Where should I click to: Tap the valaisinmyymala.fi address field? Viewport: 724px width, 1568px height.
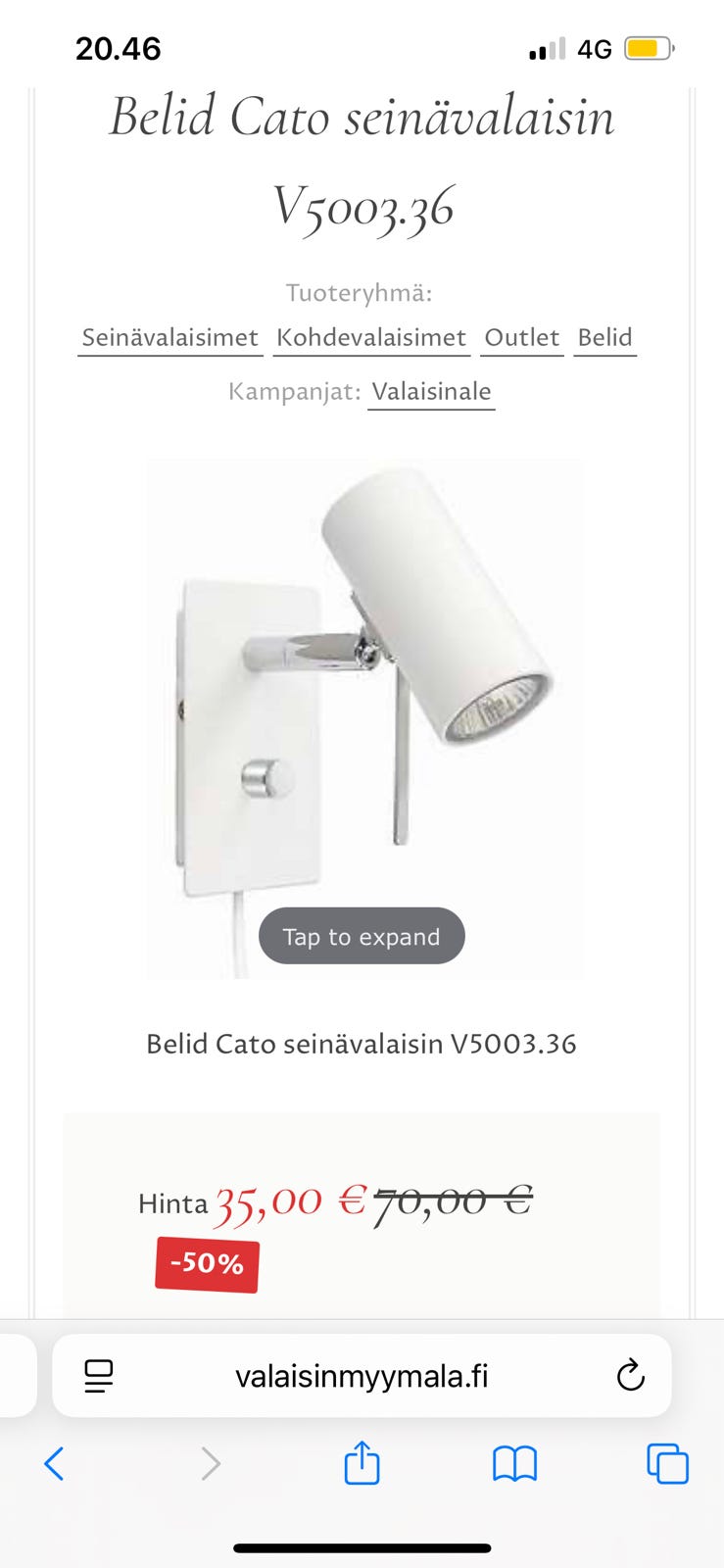[362, 1376]
